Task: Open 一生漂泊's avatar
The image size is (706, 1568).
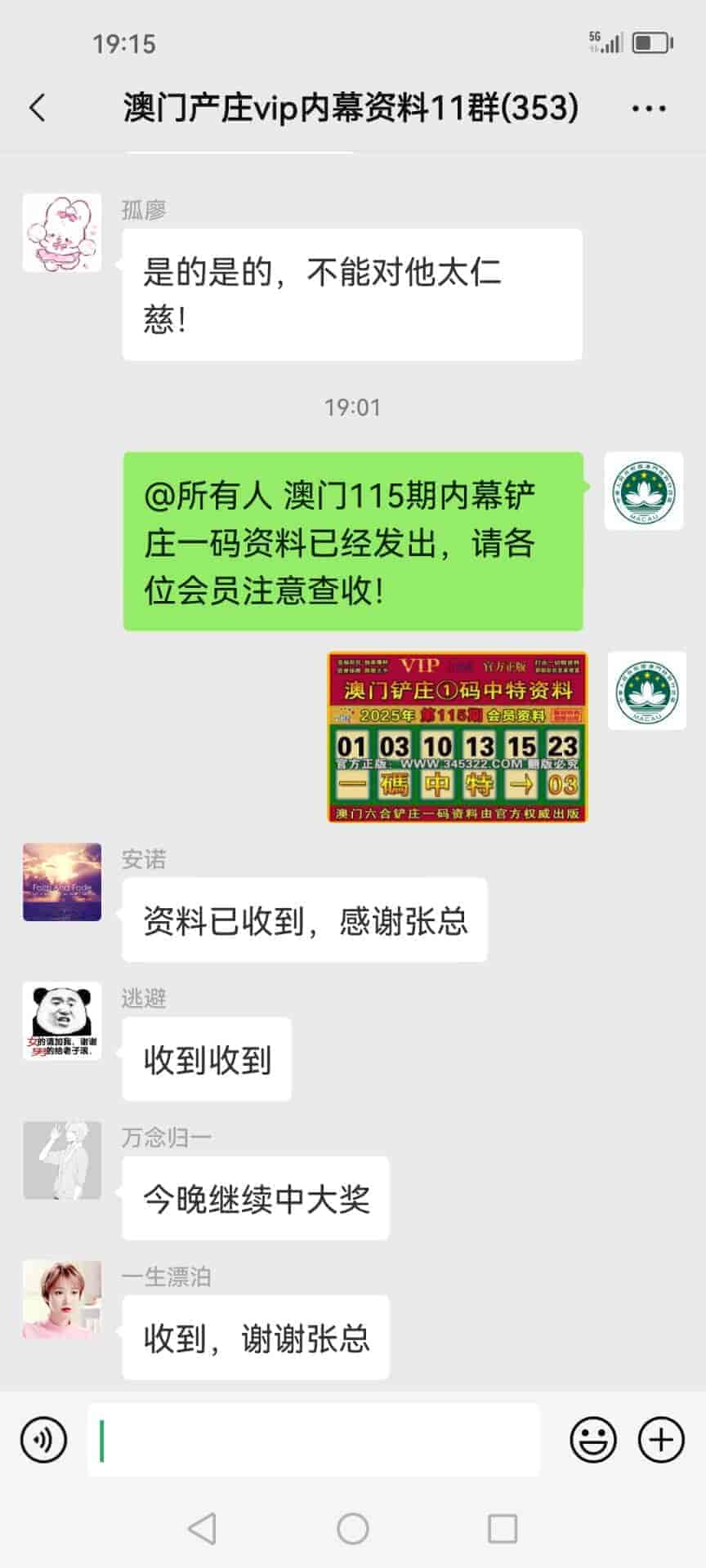Action: tap(62, 1299)
